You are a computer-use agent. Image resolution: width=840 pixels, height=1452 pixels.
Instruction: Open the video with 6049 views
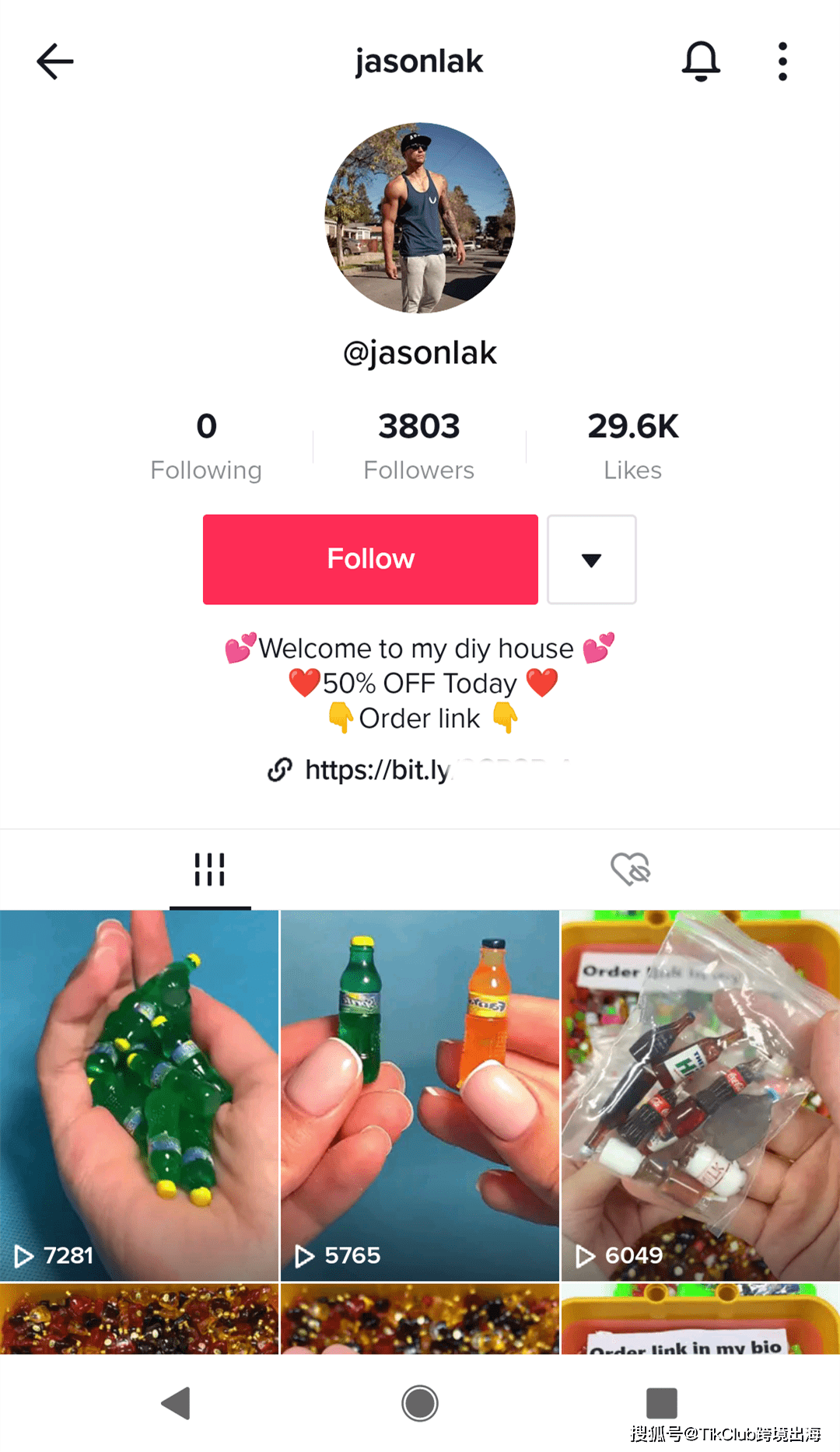click(x=700, y=1095)
